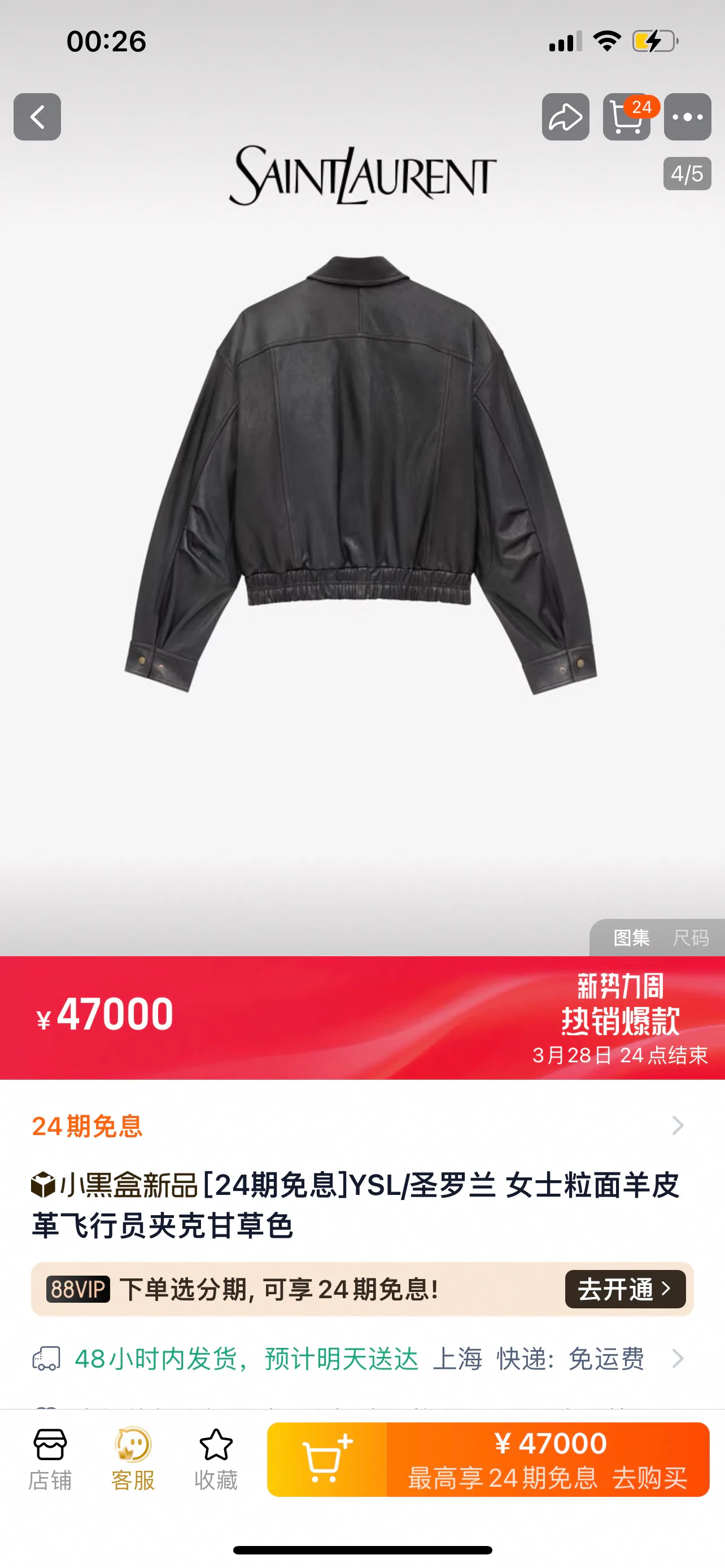
Task: Select the 图集 gallery tab
Action: 631,938
